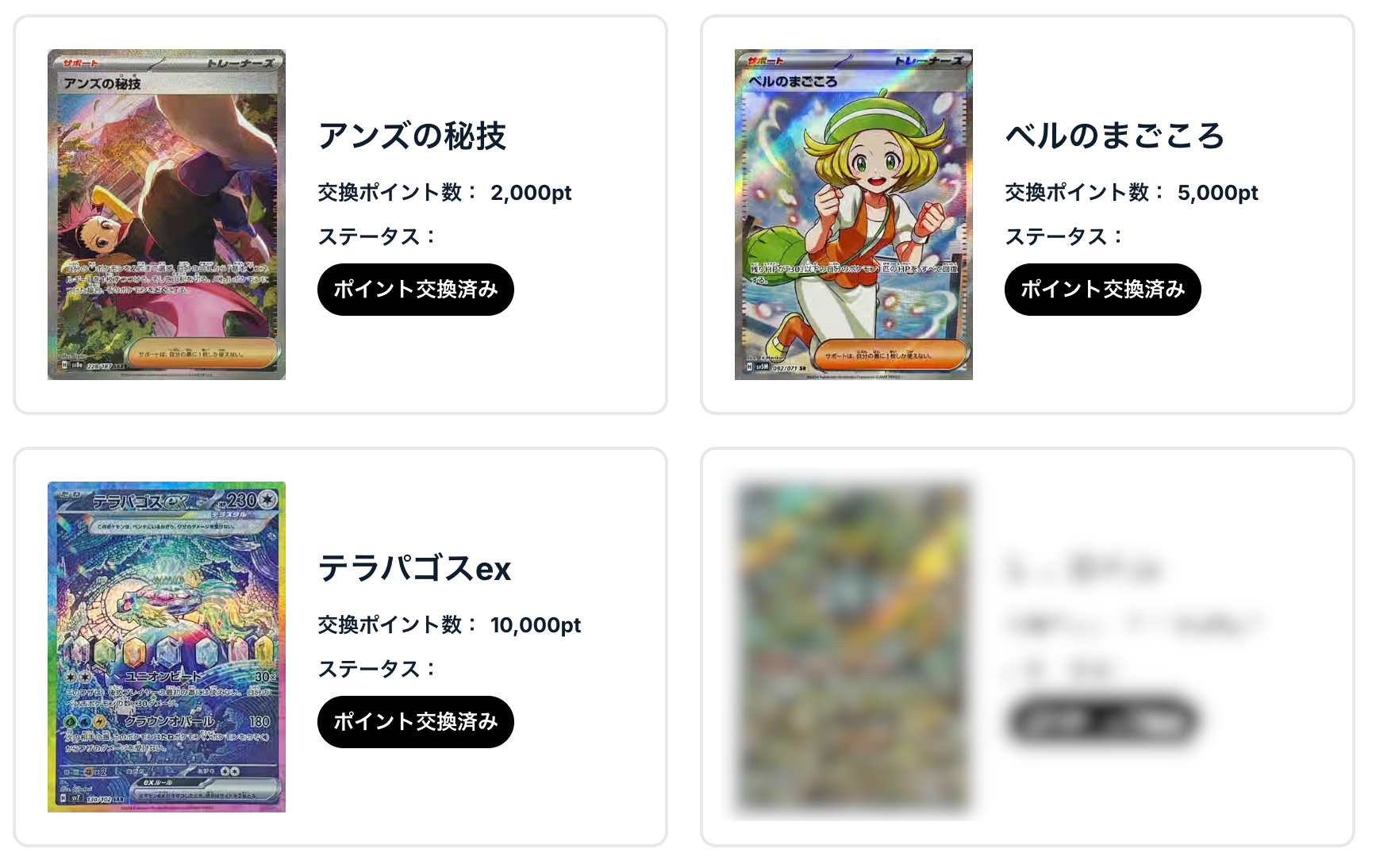Open the ベルのまごころ card
The width and height of the screenshot is (1376, 868).
coord(853,214)
